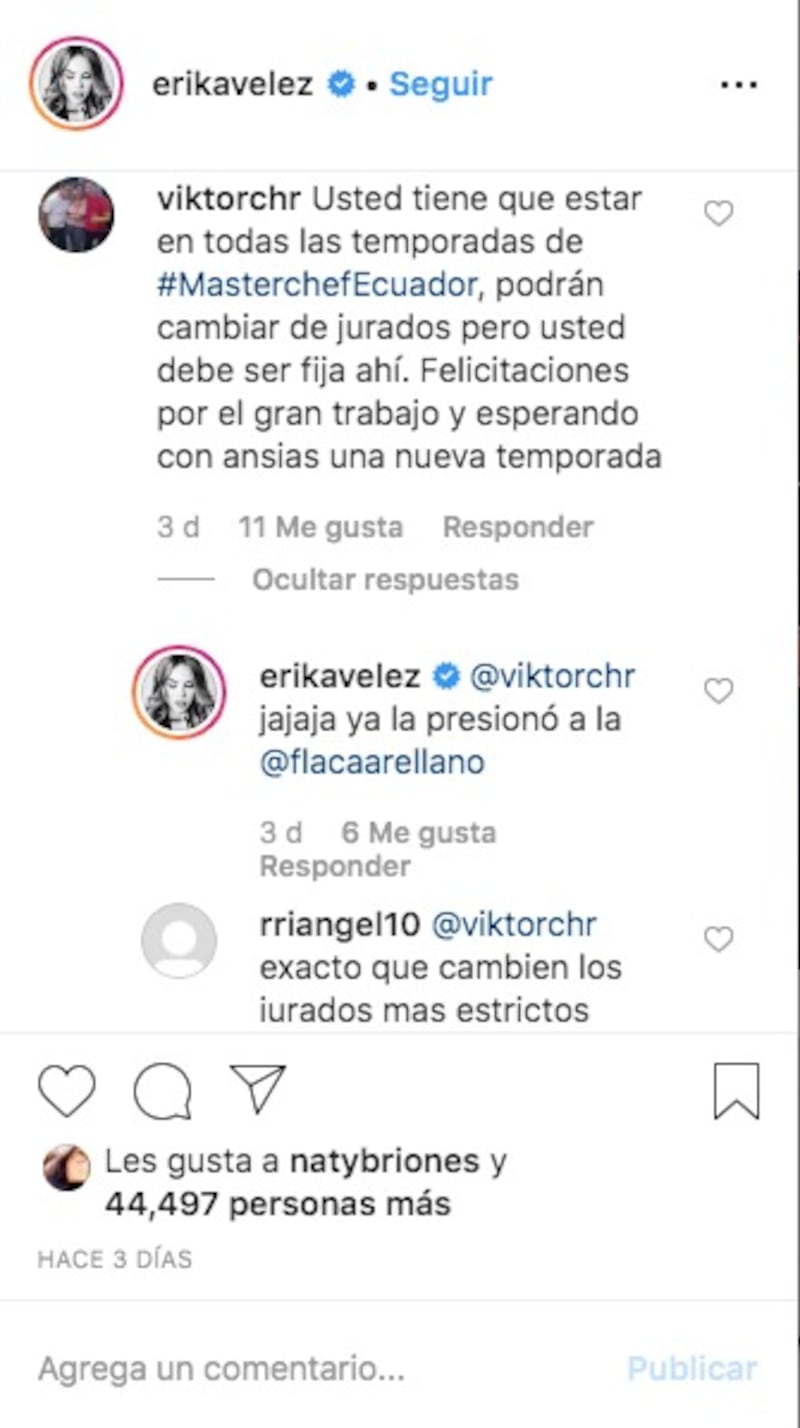
Task: Open natybriones profile from likes
Action: [384, 1162]
